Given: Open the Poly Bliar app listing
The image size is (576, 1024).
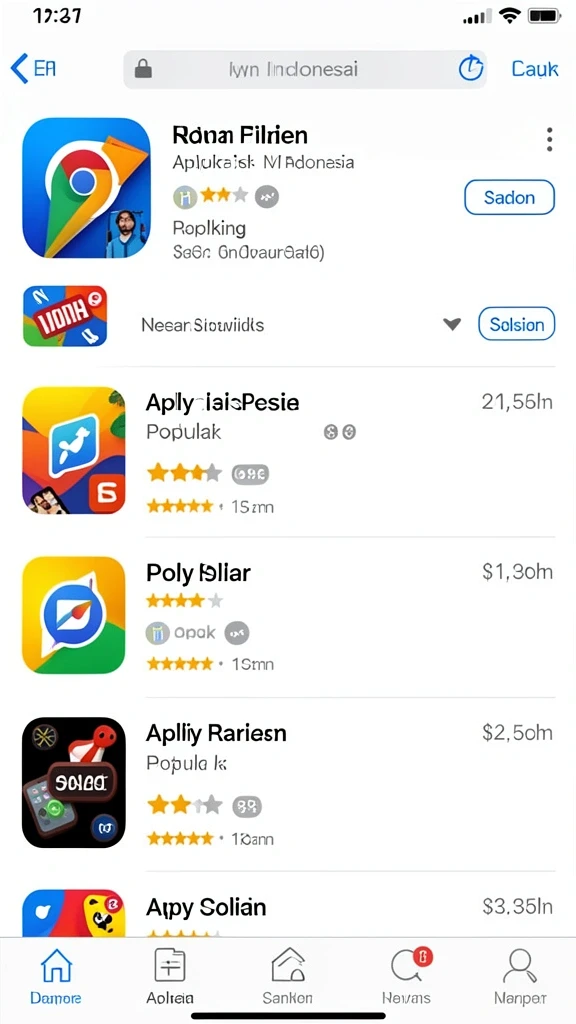Looking at the screenshot, I should tap(288, 616).
